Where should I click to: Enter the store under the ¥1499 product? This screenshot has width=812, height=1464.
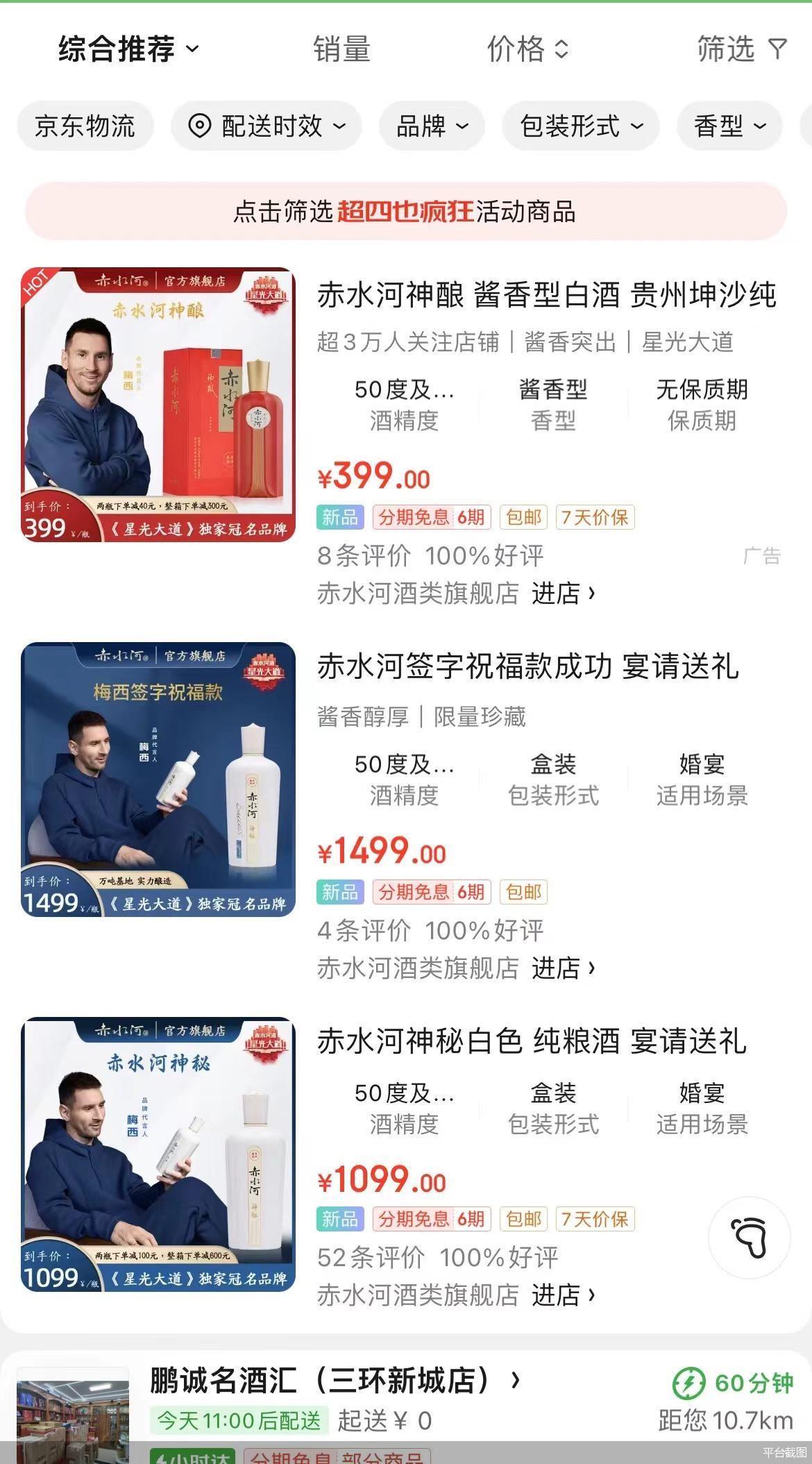click(563, 968)
